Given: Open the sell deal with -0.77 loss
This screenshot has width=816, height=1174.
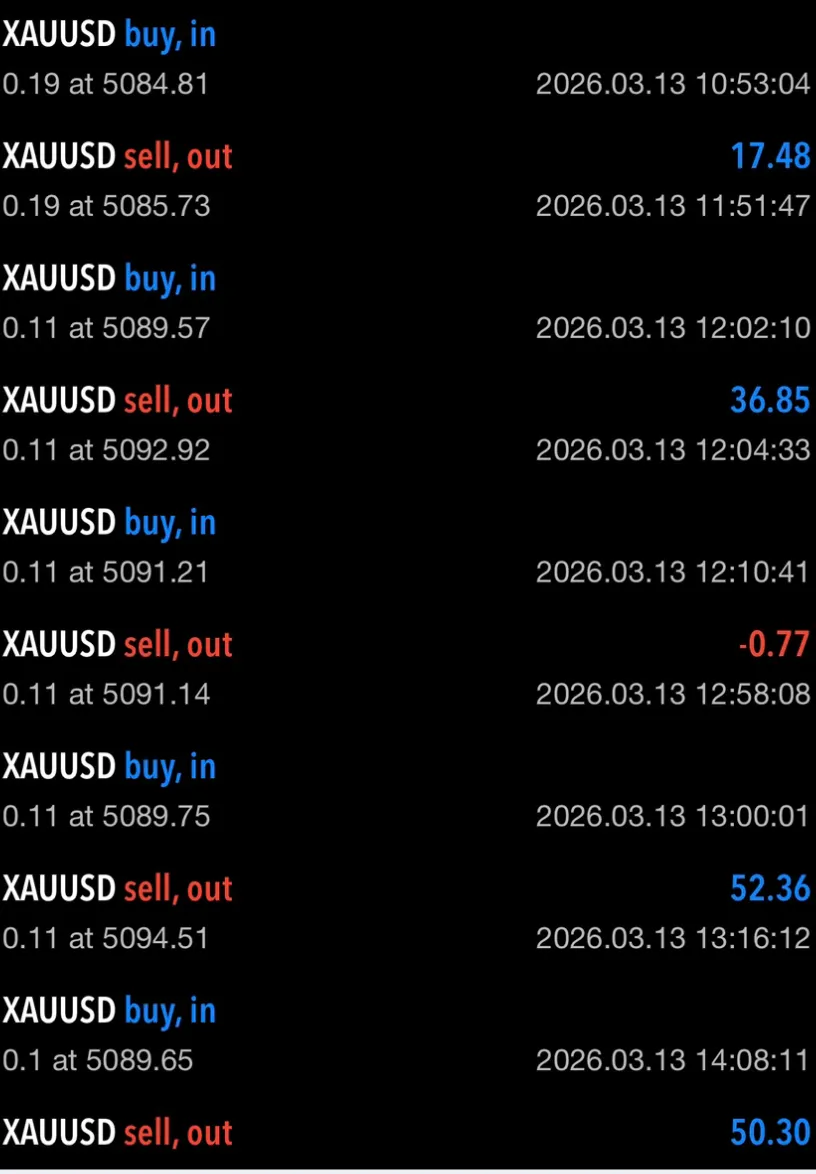Looking at the screenshot, I should pyautogui.click(x=406, y=668).
